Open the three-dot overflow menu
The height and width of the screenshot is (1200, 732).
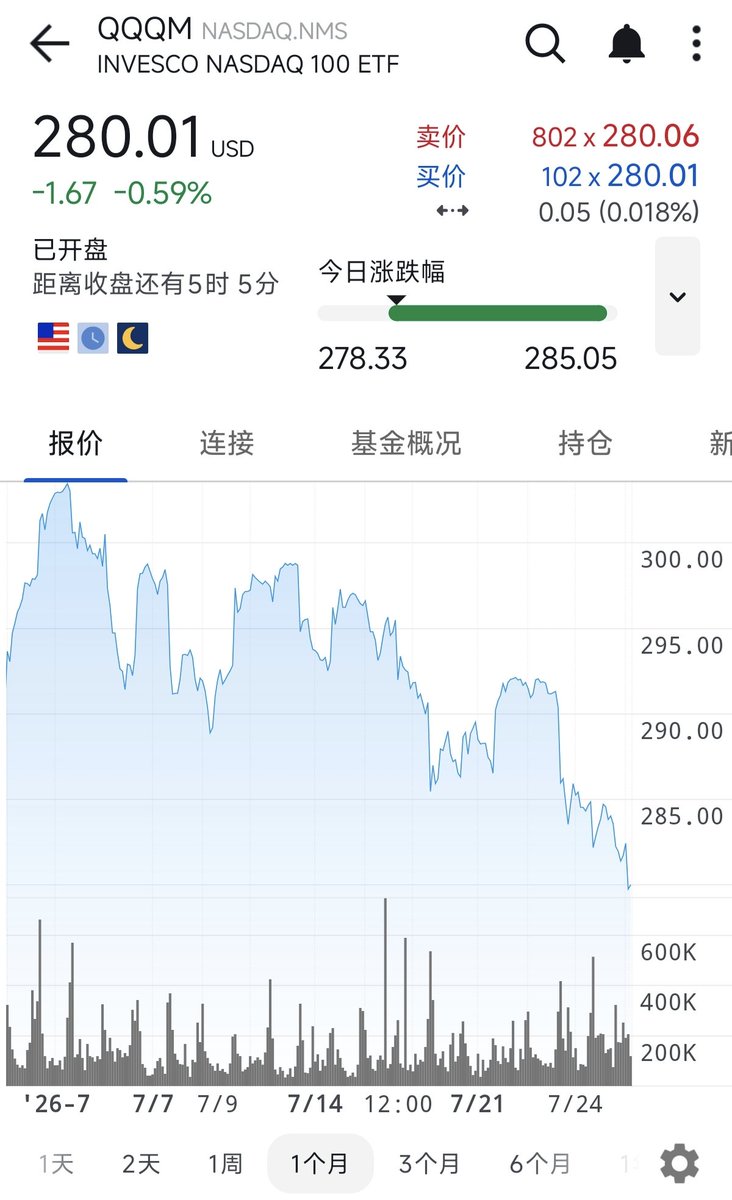click(697, 44)
